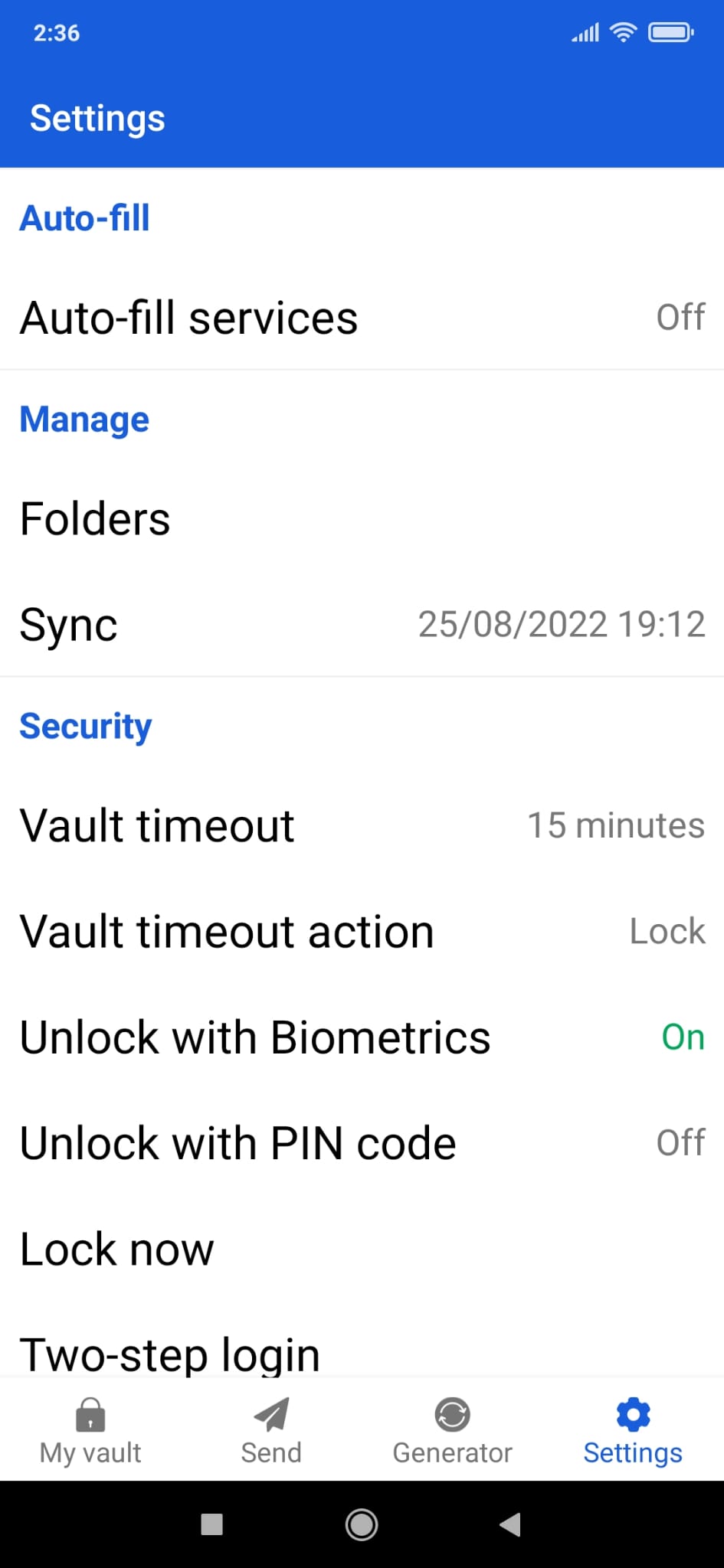Change the Vault timeout duration

pos(362,825)
